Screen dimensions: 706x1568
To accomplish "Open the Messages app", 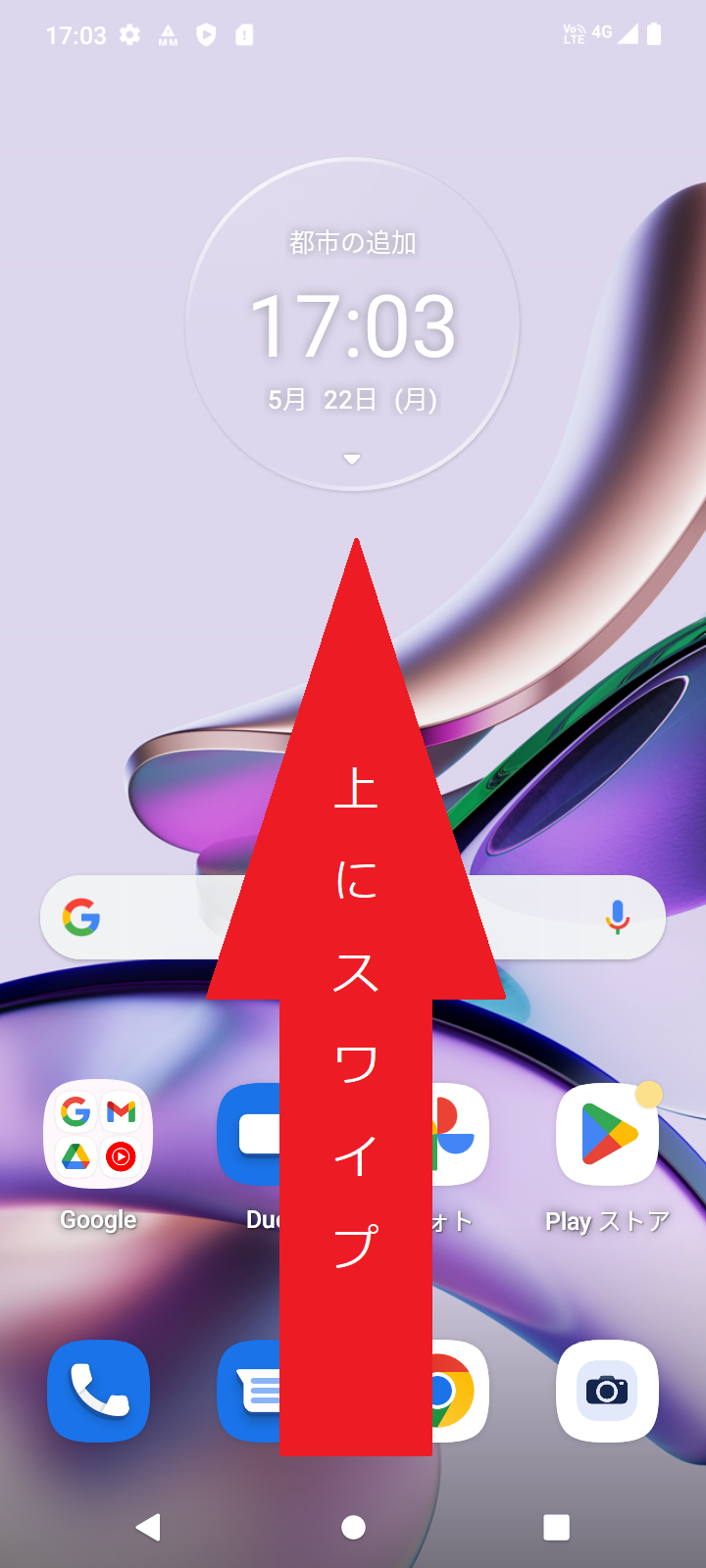I will click(x=249, y=1391).
